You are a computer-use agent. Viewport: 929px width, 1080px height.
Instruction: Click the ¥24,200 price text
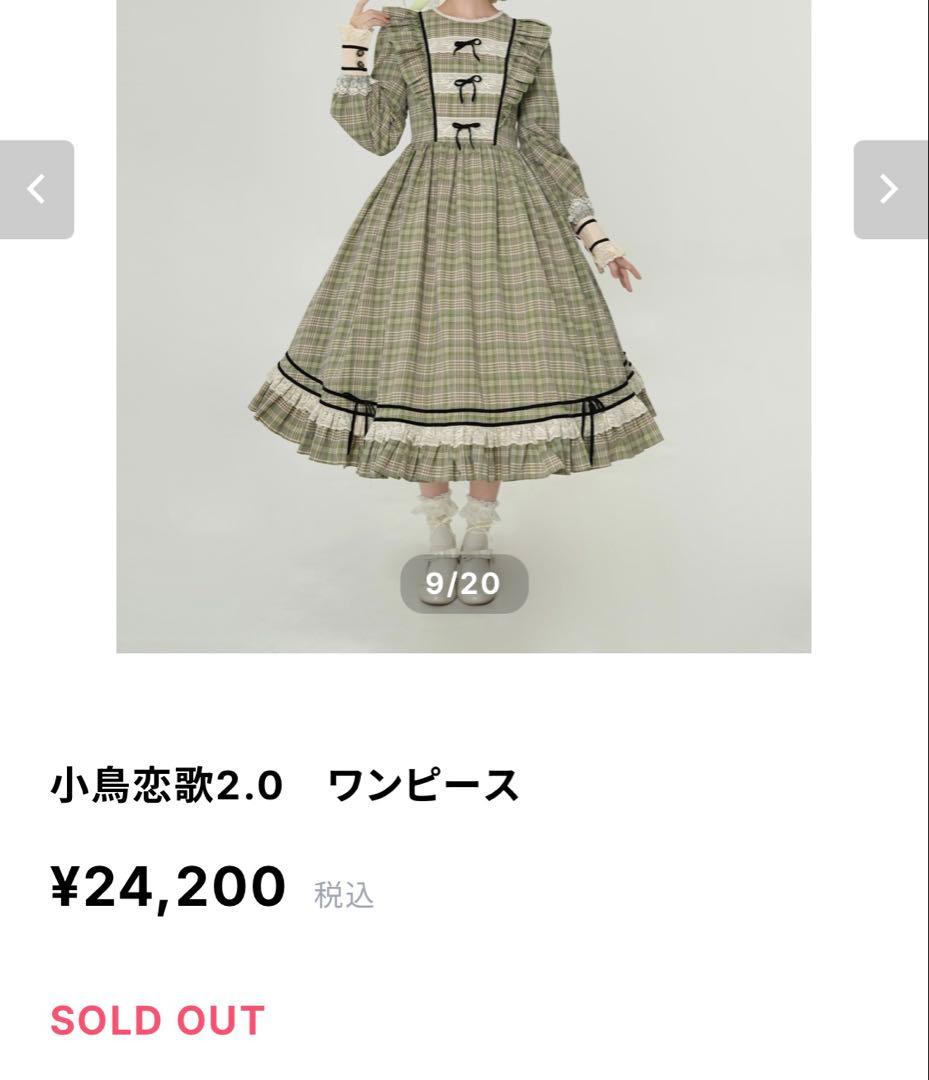pos(168,884)
